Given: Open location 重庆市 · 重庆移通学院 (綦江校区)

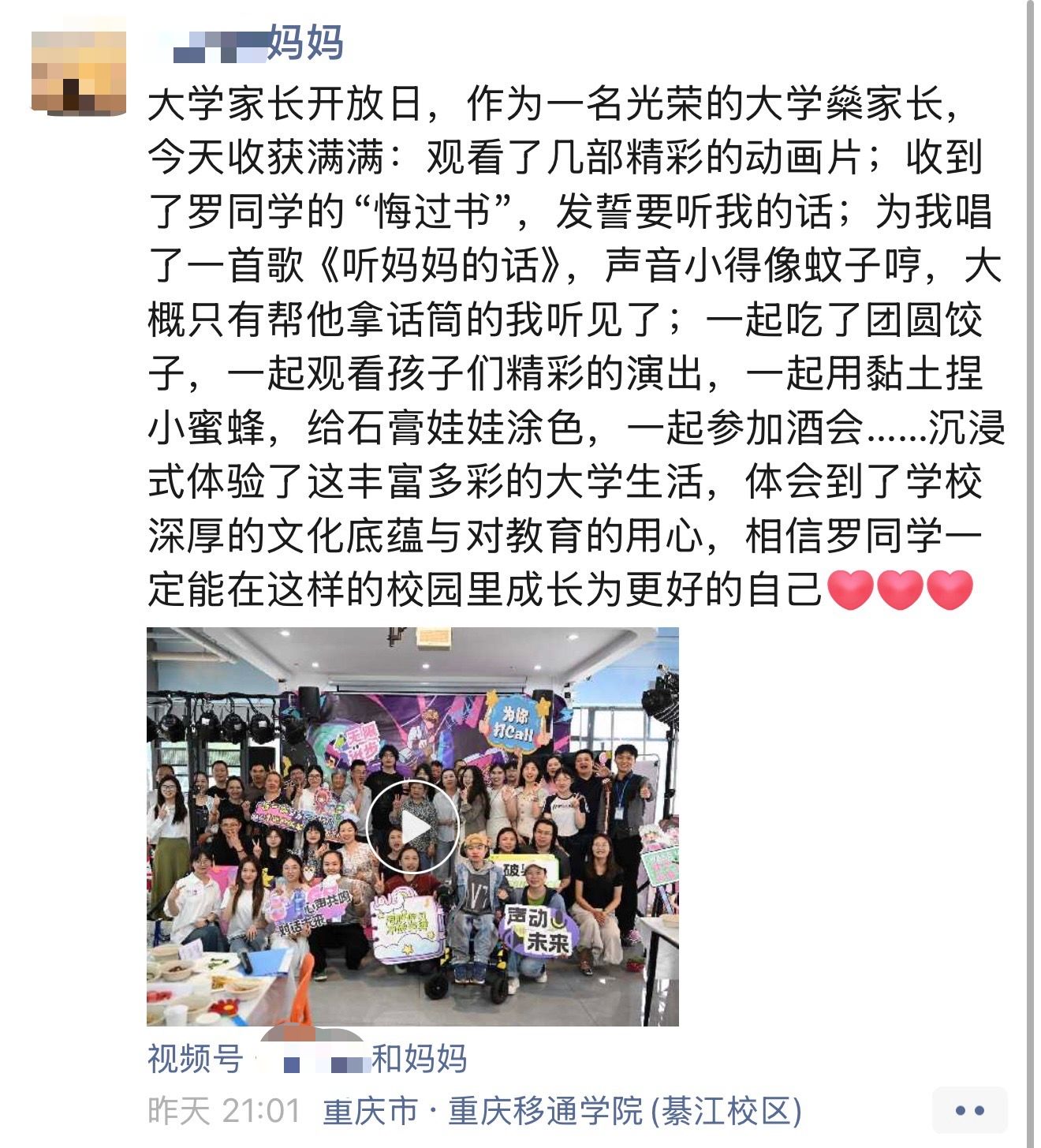Looking at the screenshot, I should (562, 1111).
